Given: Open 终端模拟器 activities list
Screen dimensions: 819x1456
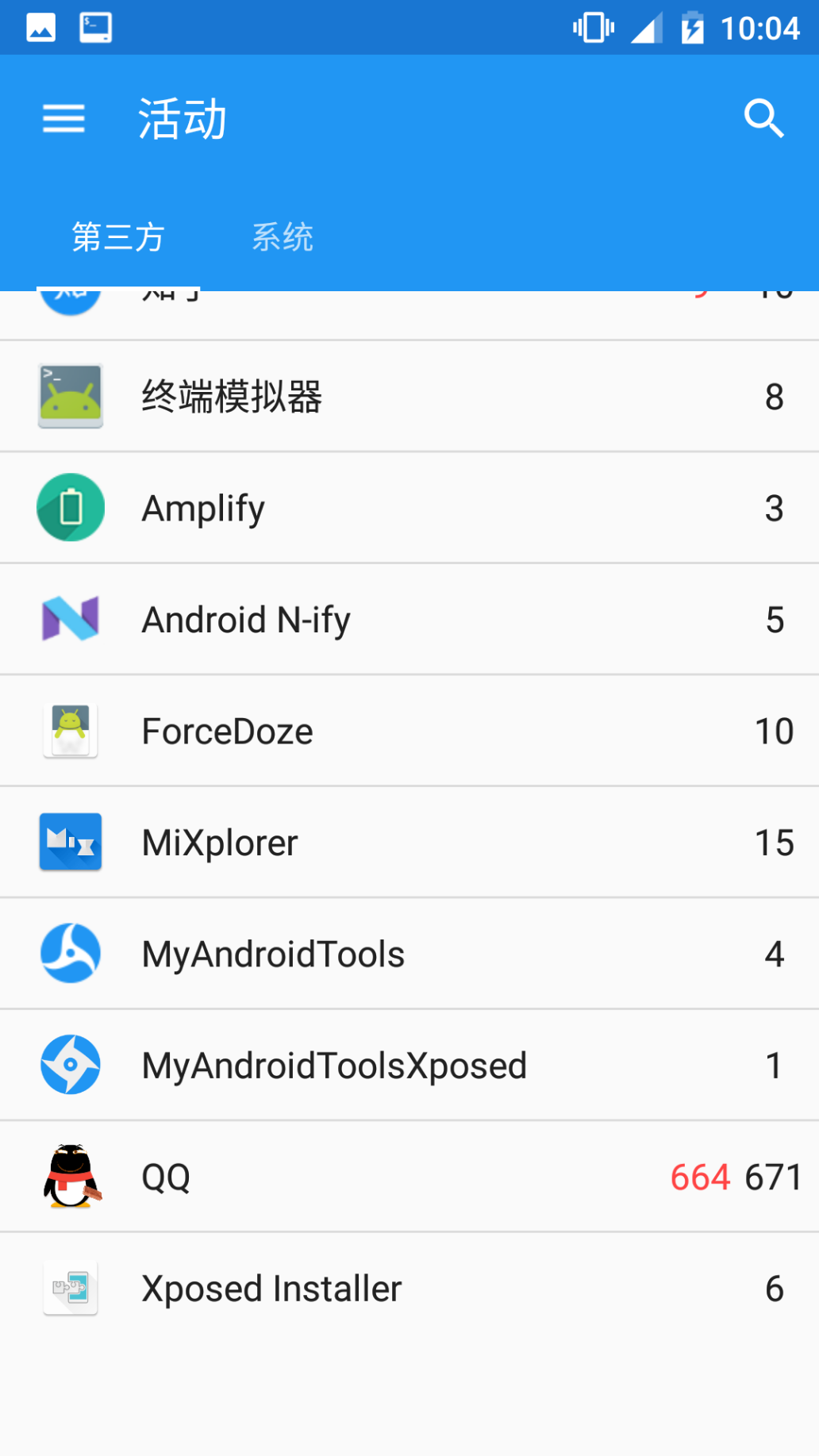Looking at the screenshot, I should click(x=409, y=397).
